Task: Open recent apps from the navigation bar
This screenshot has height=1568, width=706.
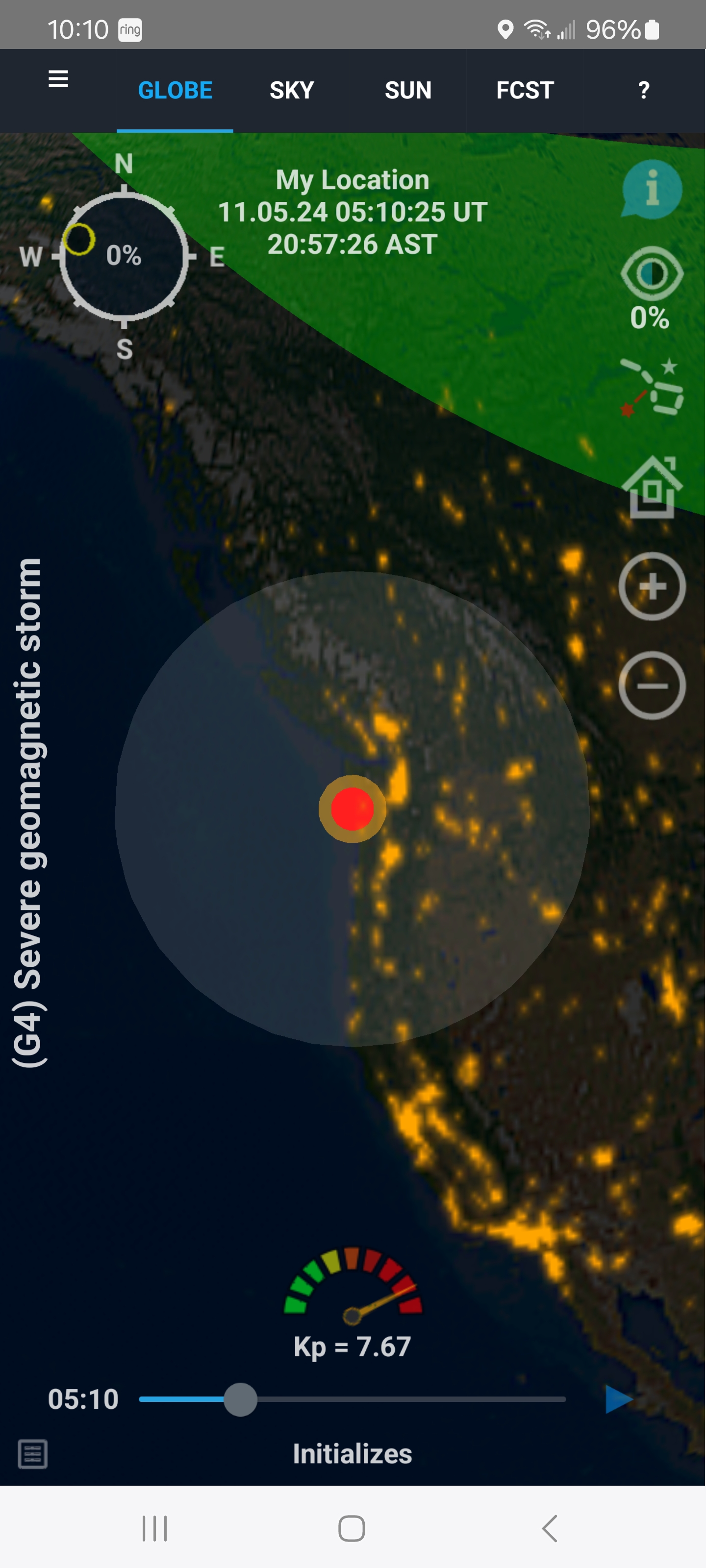Action: 155,1528
